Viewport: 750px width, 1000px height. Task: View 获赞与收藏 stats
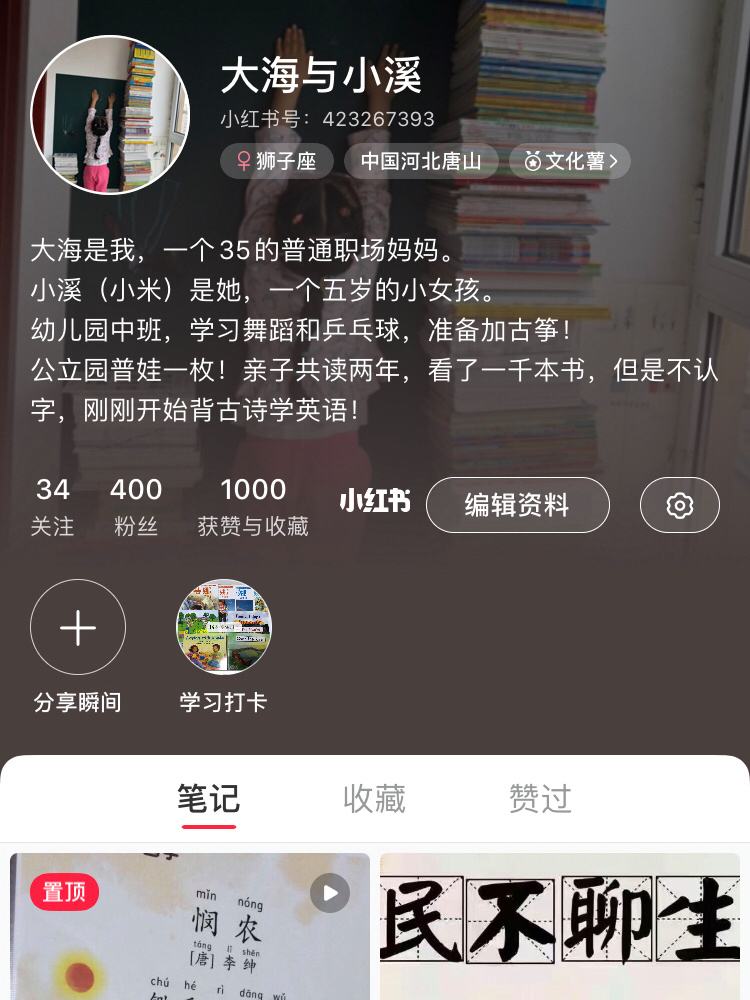click(x=253, y=506)
